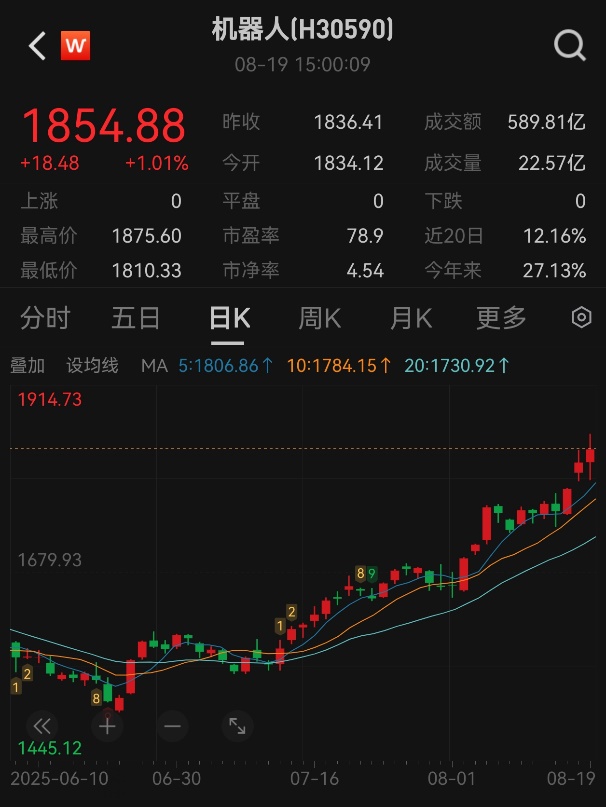Tap 叠加 to overlay another index
This screenshot has width=606, height=807.
point(27,366)
